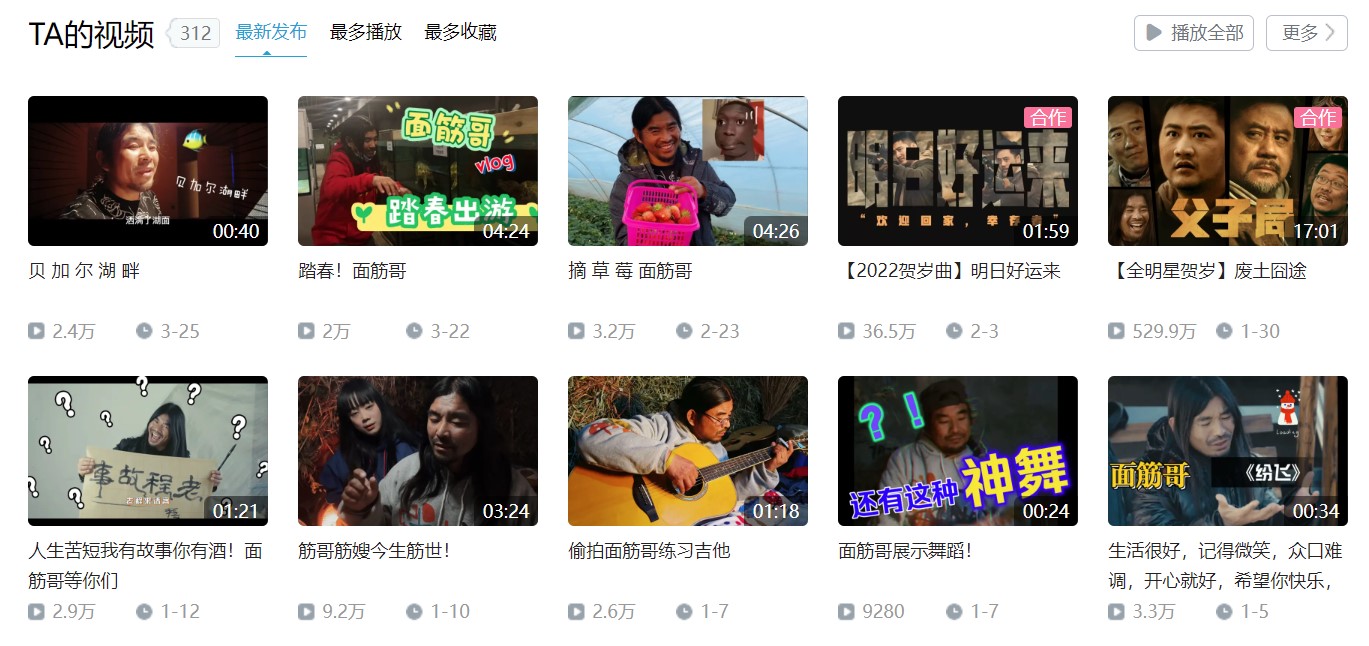Switch to the 最多播放 tab
This screenshot has height=646, width=1369.
[x=366, y=32]
